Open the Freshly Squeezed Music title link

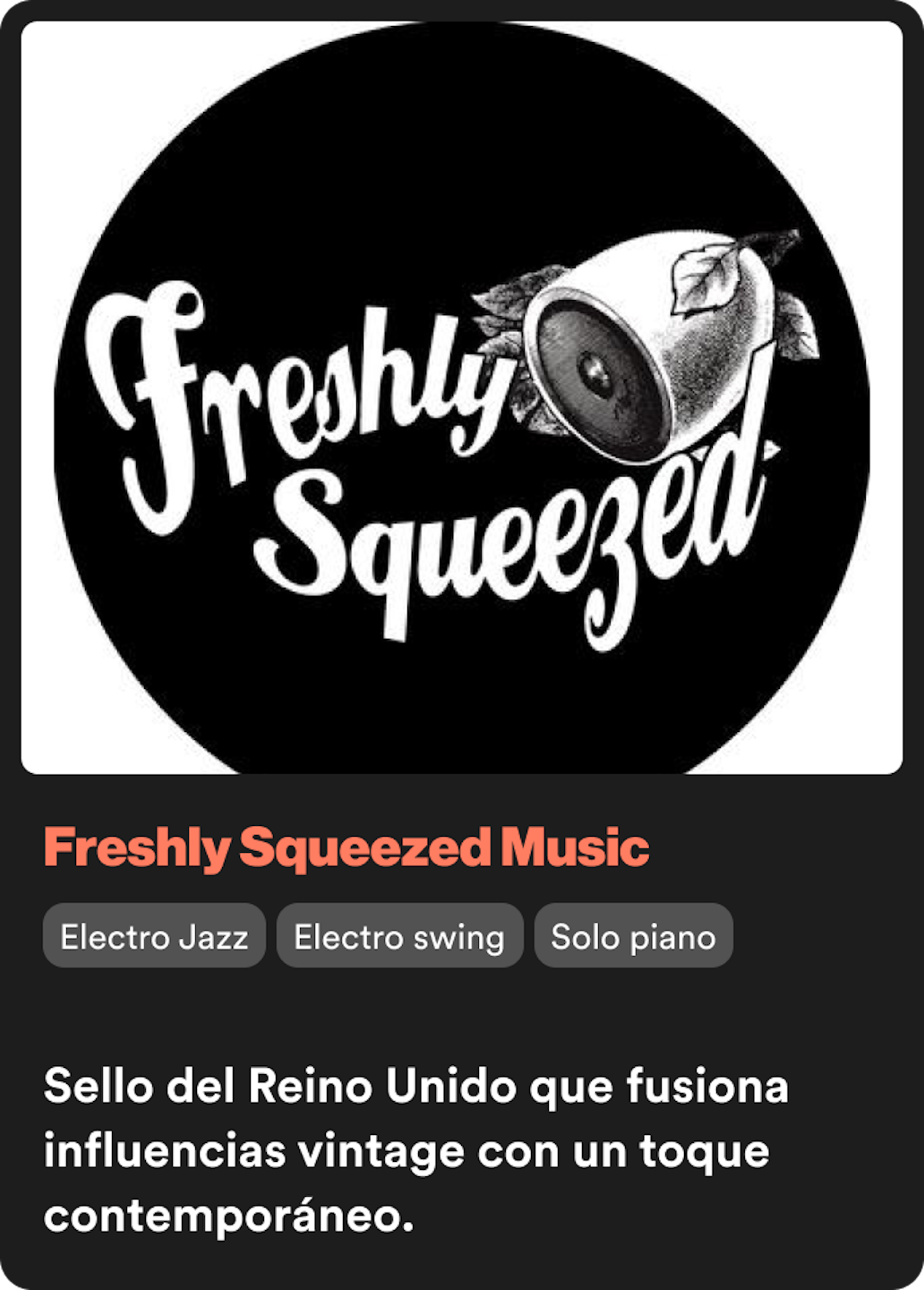[346, 847]
